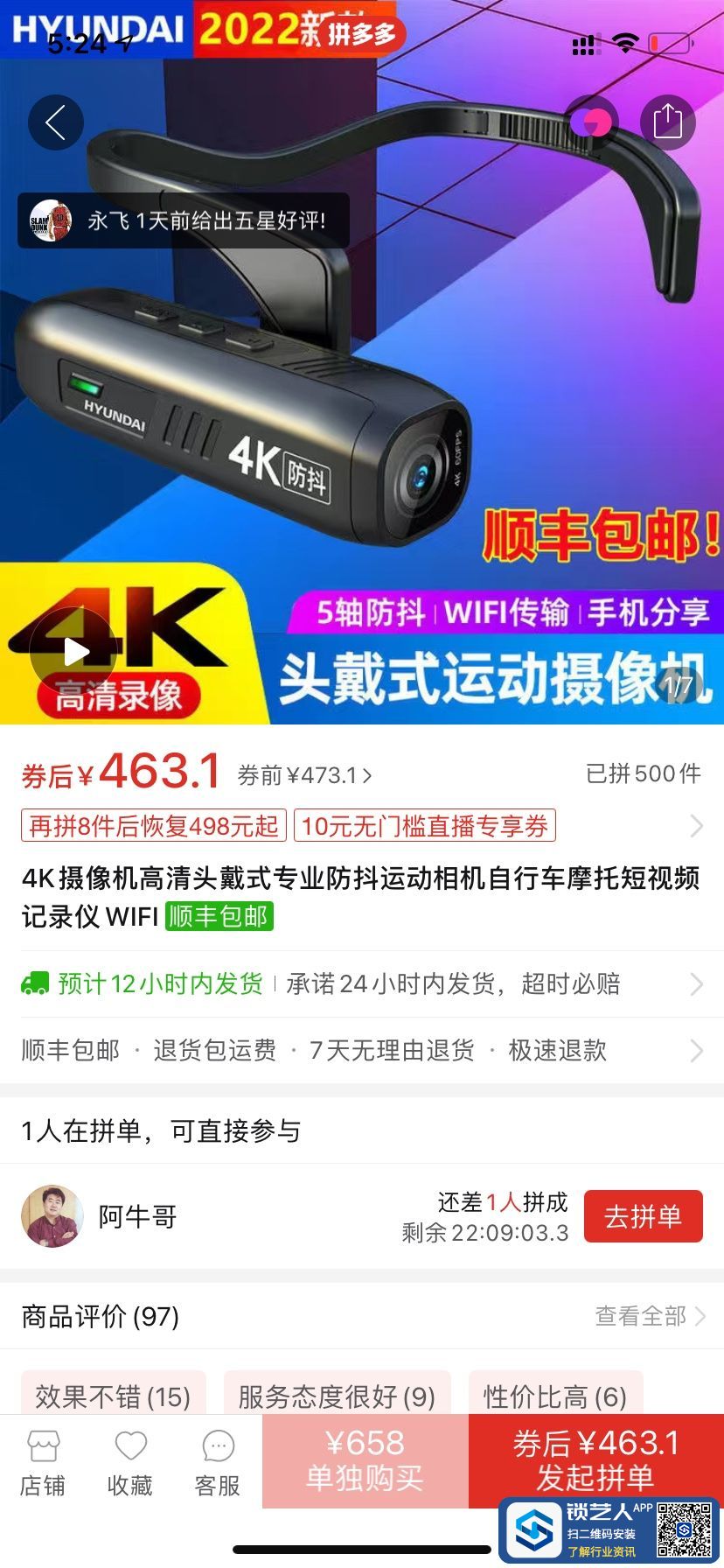Add product to 收藏 favorites
This screenshot has width=724, height=1568.
coord(130,1464)
